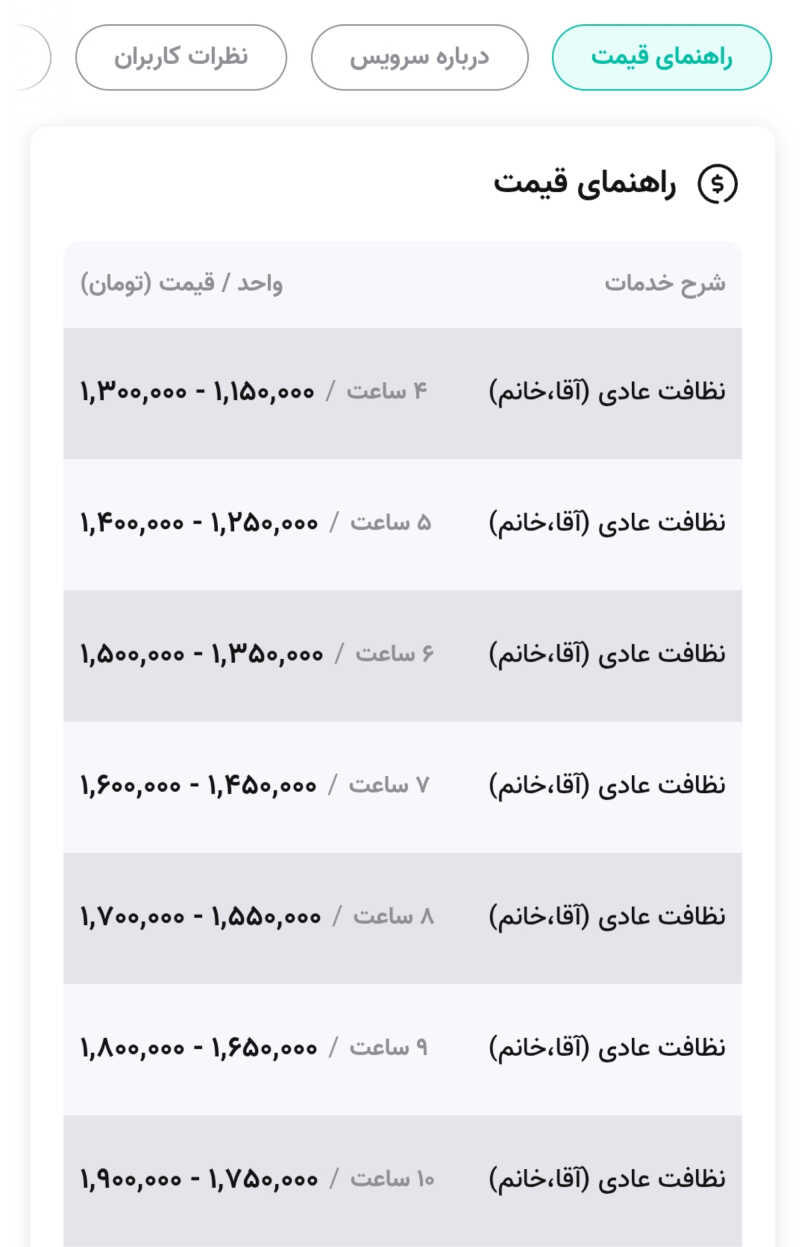Select the راهنمای قیمت tab
The height and width of the screenshot is (1247, 800).
click(x=661, y=57)
